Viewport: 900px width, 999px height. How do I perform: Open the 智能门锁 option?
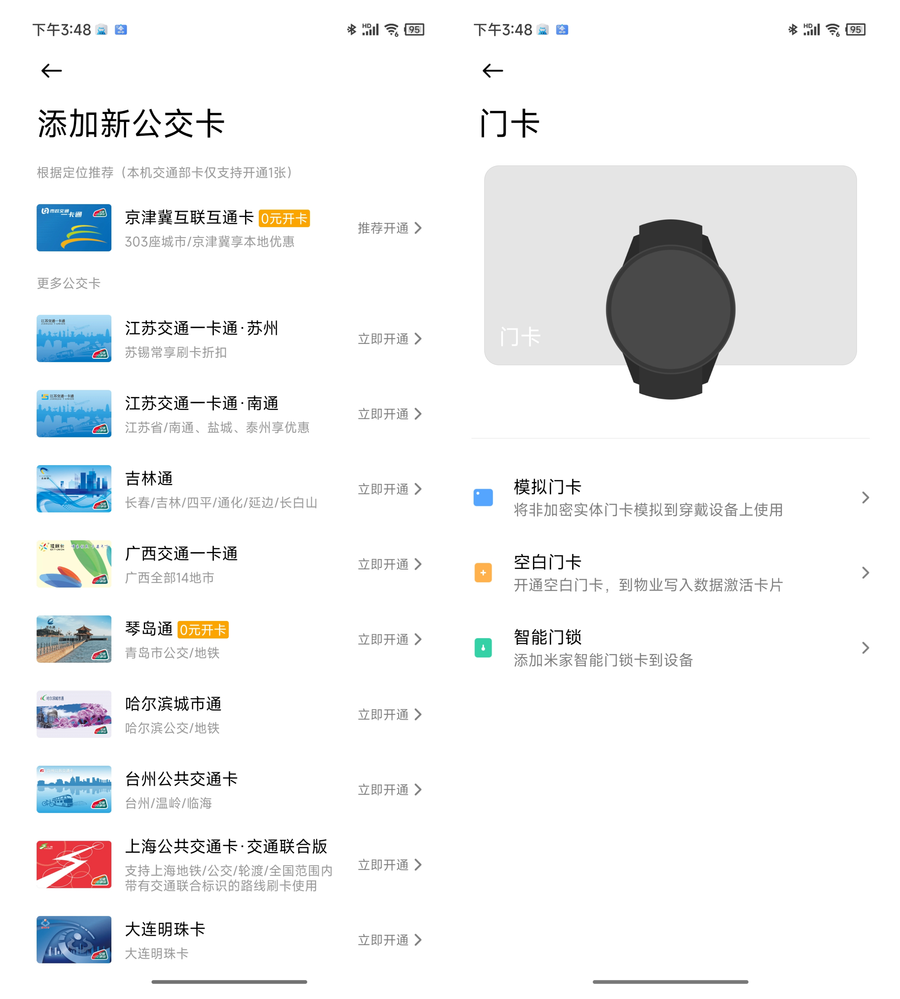click(670, 648)
